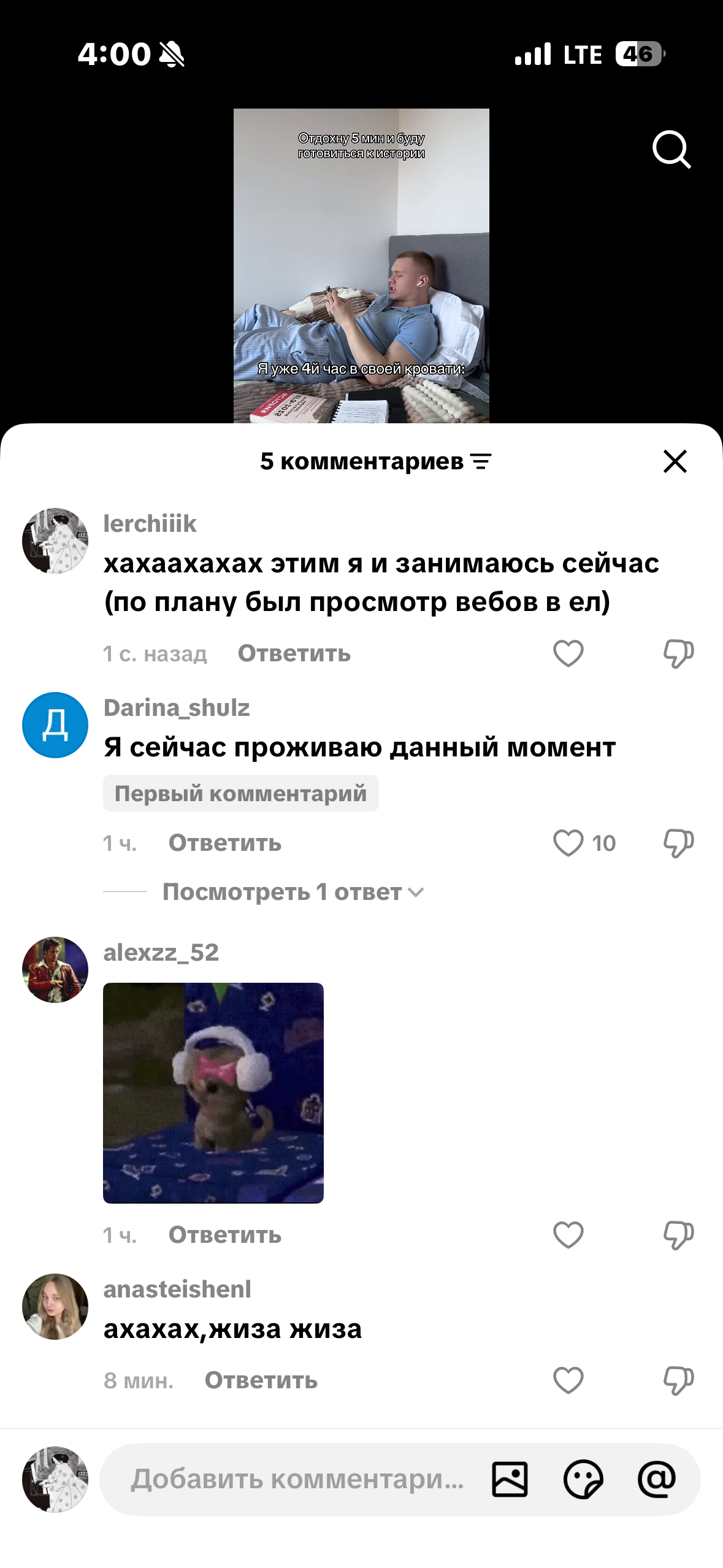Expand "Посмотреть 1 ответ" replies

pos(293,892)
